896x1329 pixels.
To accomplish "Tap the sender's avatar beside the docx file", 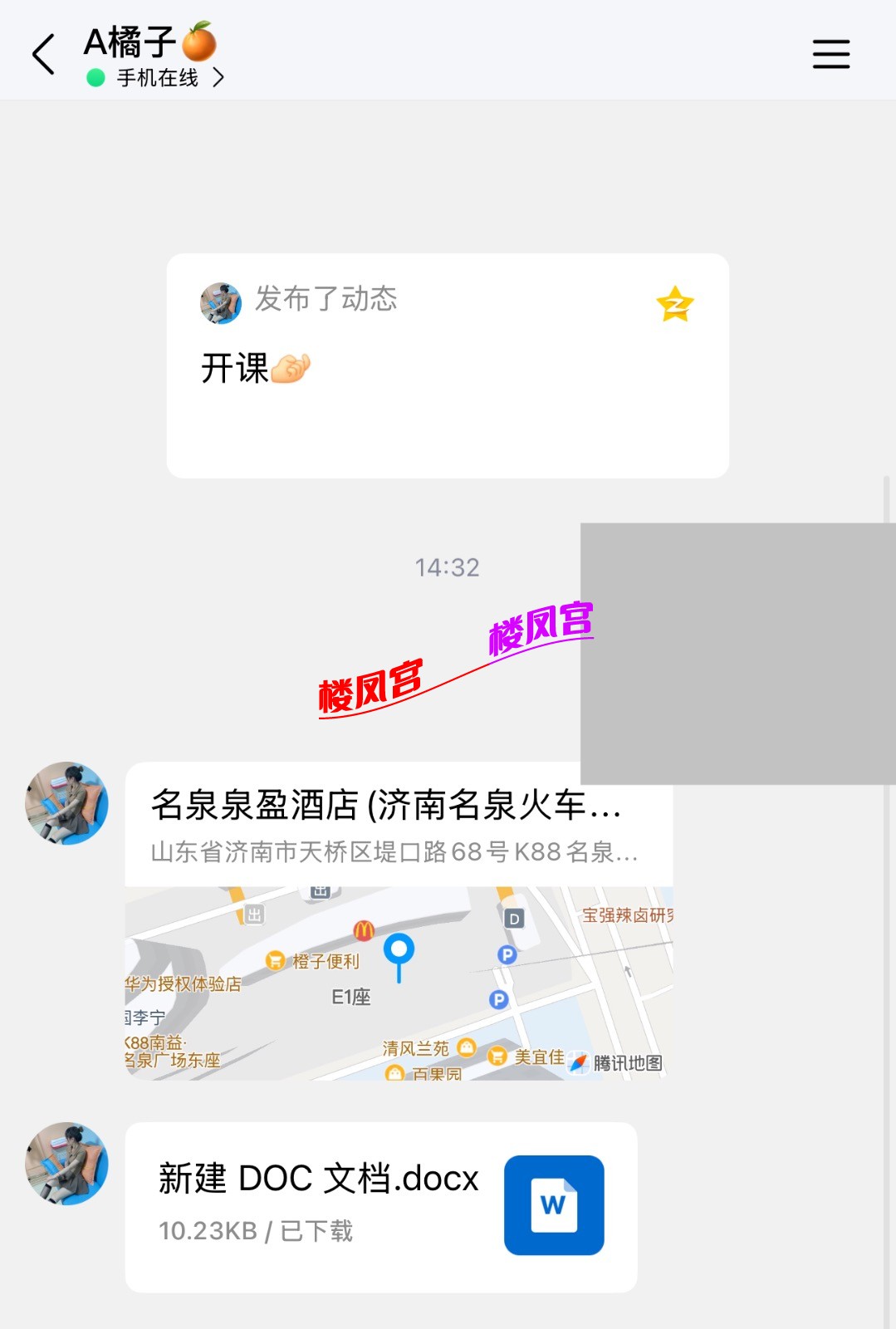I will point(67,1163).
